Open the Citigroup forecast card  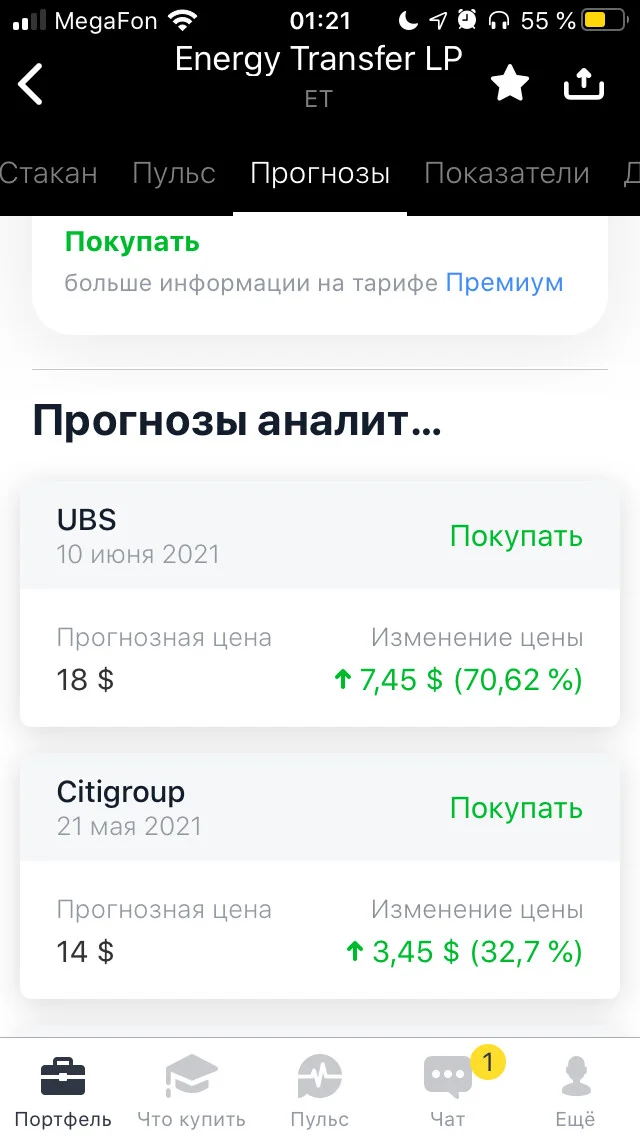tap(320, 875)
